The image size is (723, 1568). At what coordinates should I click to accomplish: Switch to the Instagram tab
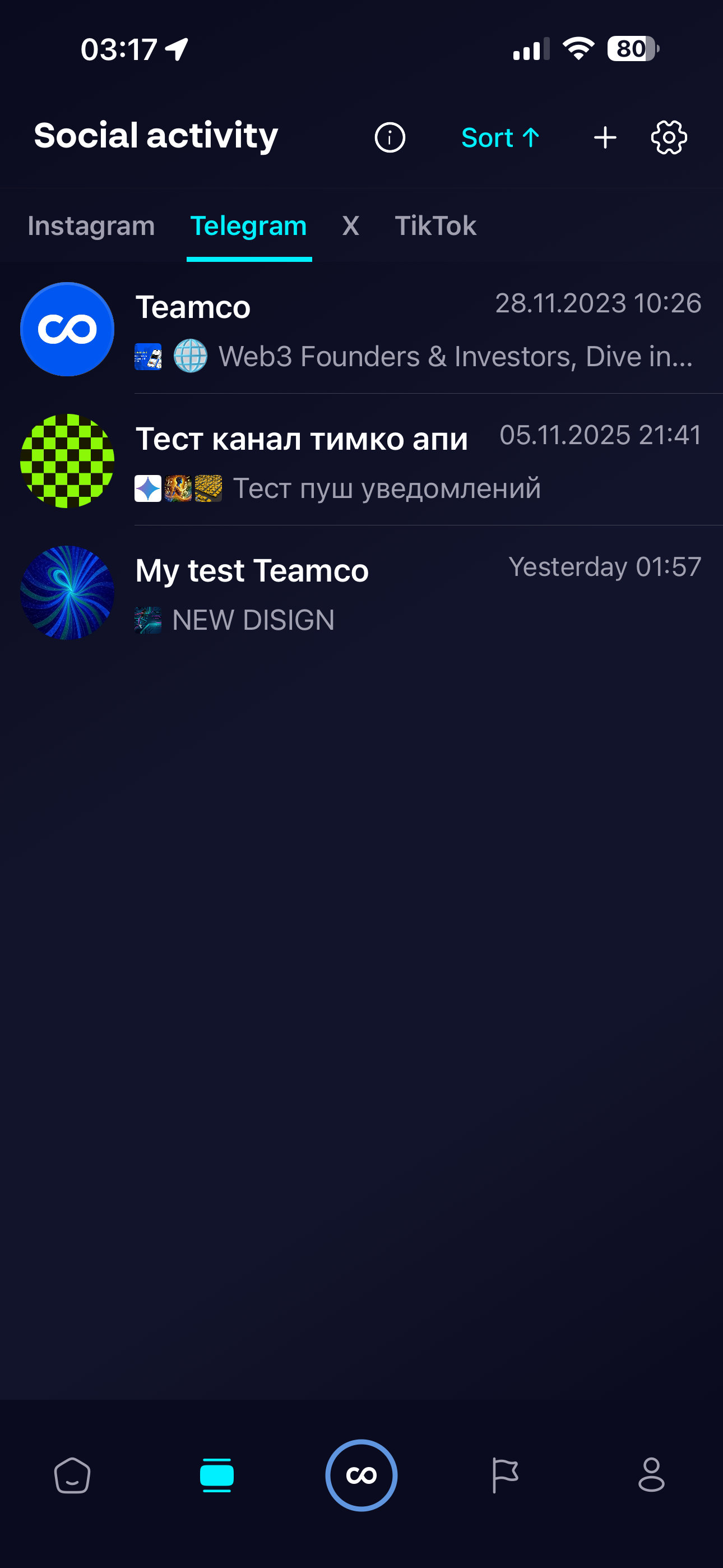(x=91, y=226)
